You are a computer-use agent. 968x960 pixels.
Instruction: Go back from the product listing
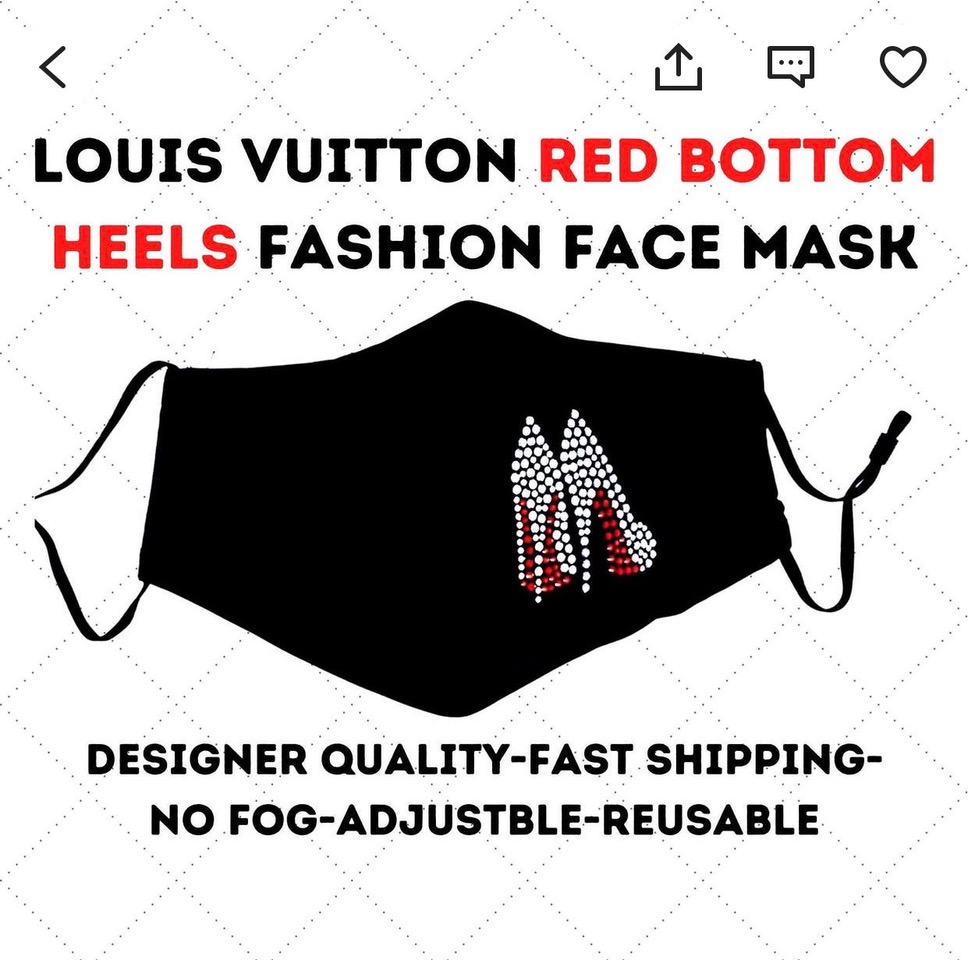coord(52,67)
